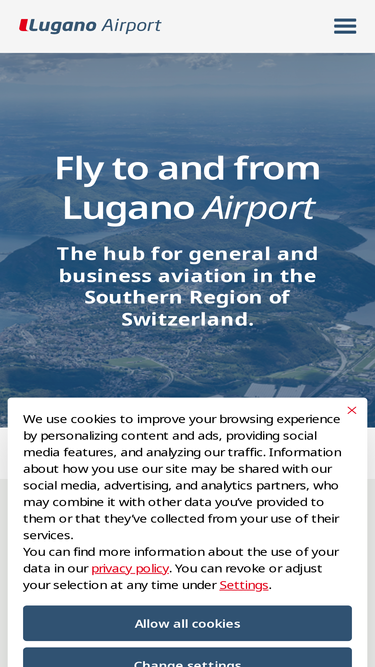This screenshot has height=667, width=375.
Task: Open the Settings link in cookie notice
Action: coord(244,585)
